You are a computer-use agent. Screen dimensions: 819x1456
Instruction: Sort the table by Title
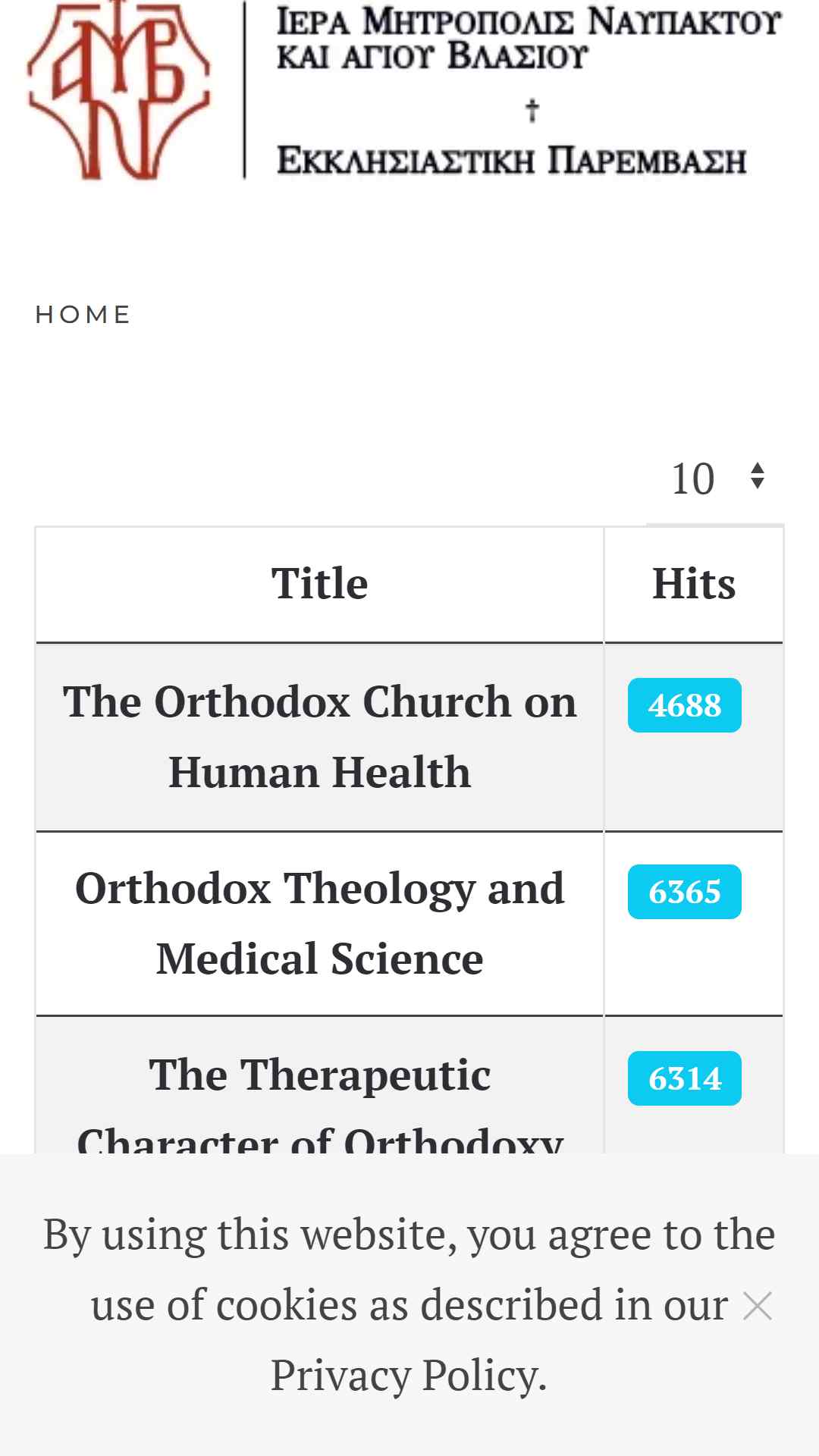pyautogui.click(x=319, y=584)
